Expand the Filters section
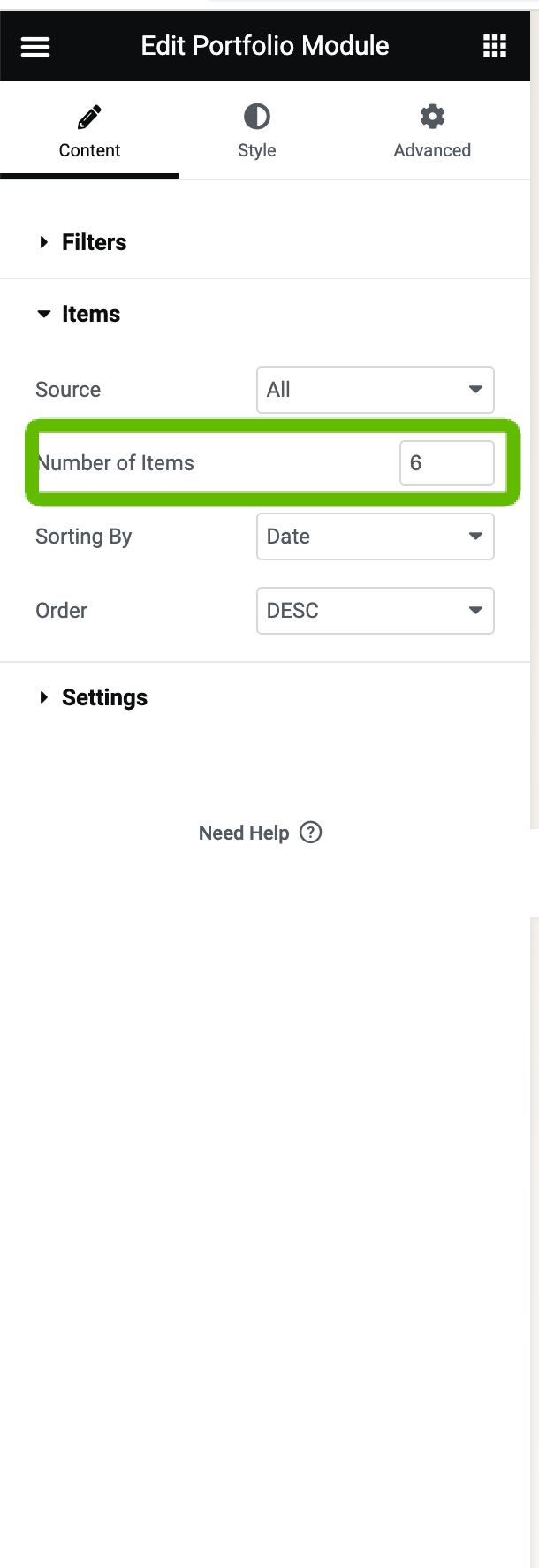This screenshot has width=539, height=1568. (x=94, y=242)
